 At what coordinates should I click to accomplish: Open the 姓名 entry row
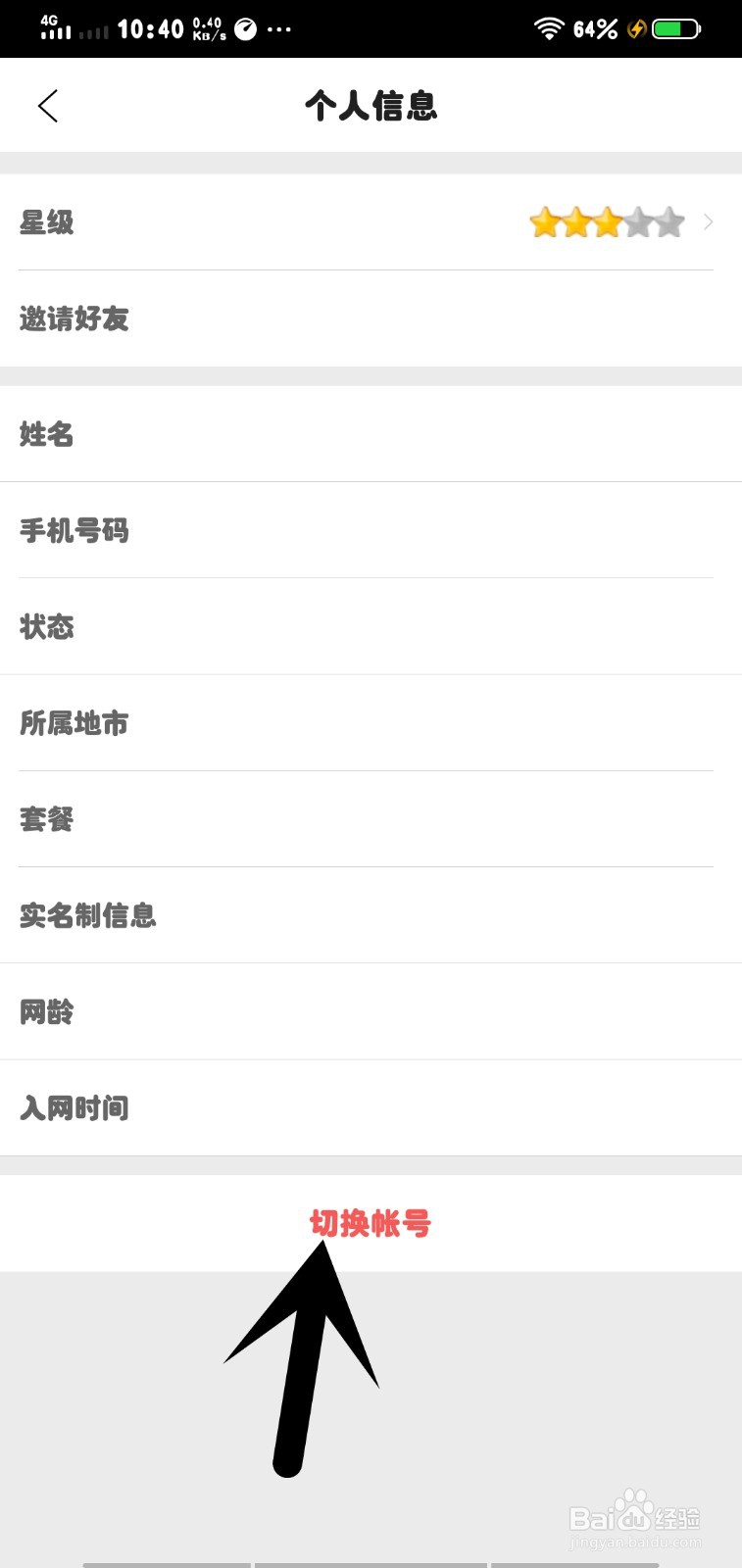coord(371,434)
